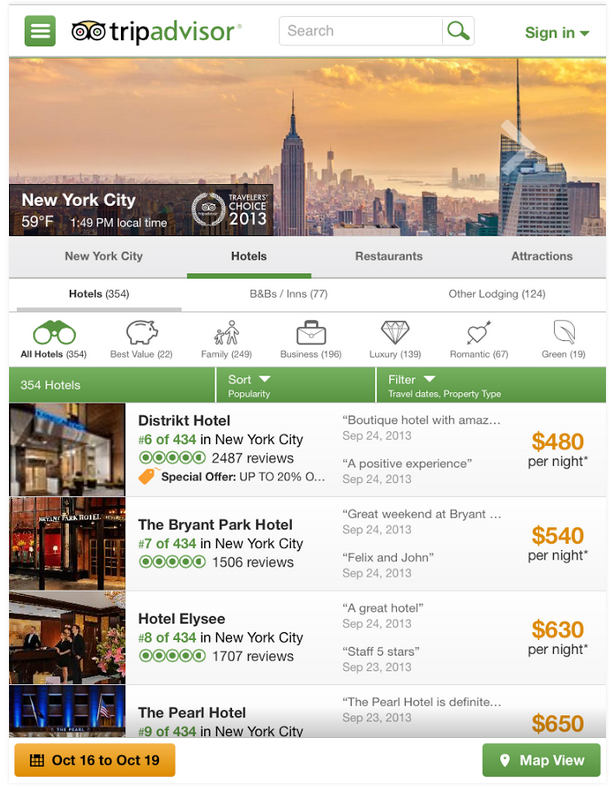Open the Sort by Popularity dropdown
The width and height of the screenshot is (613, 789).
(296, 385)
